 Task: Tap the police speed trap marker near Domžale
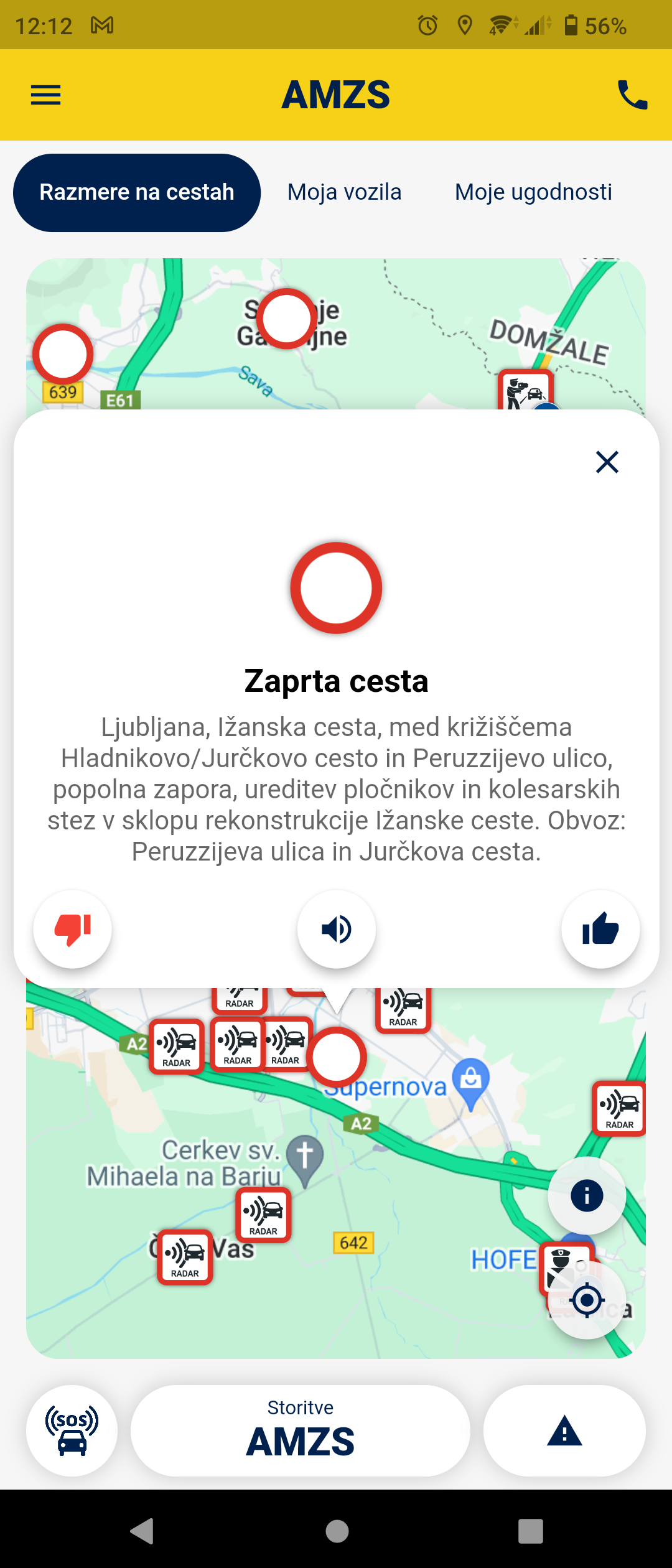[525, 391]
